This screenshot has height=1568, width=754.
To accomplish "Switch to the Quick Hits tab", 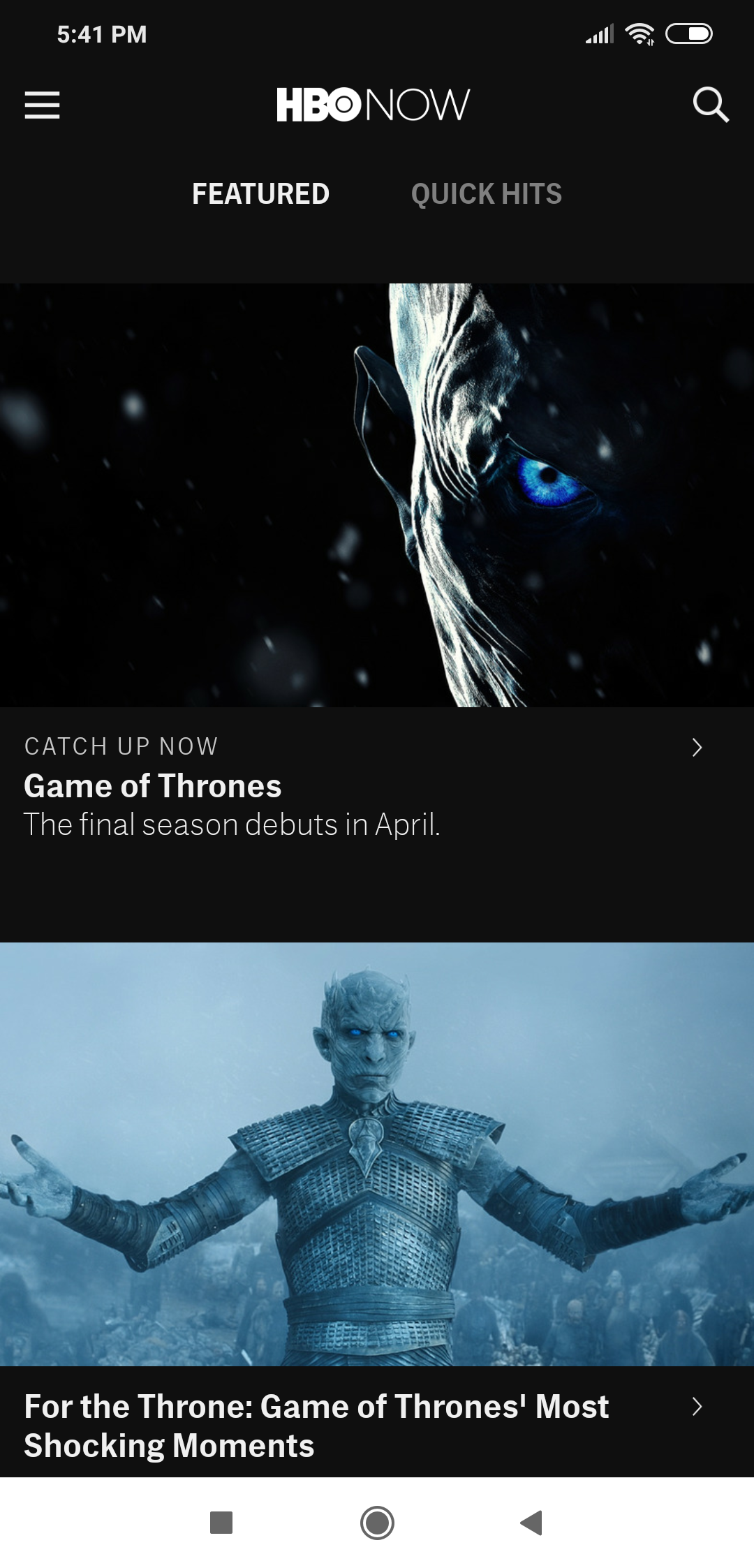I will coord(486,194).
